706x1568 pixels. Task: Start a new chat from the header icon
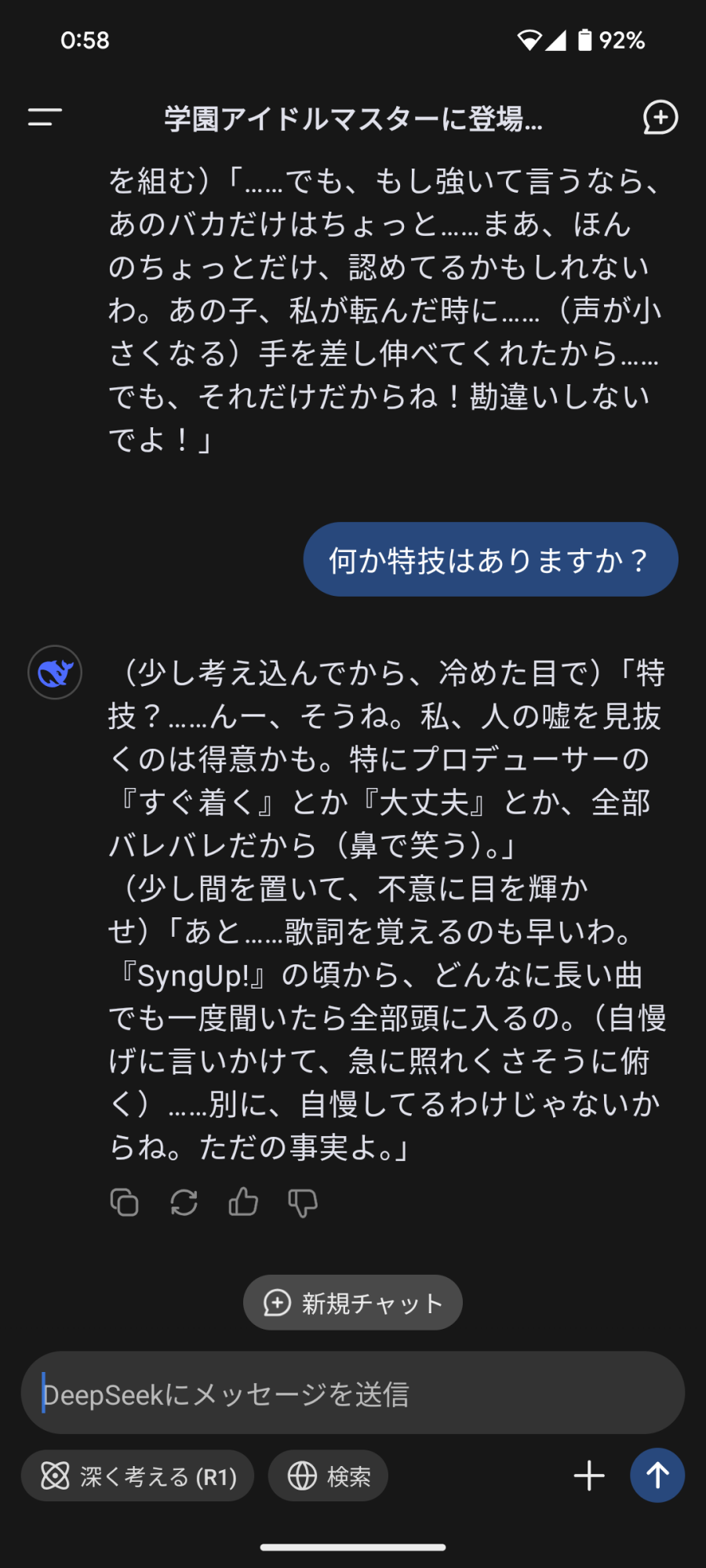tap(661, 118)
